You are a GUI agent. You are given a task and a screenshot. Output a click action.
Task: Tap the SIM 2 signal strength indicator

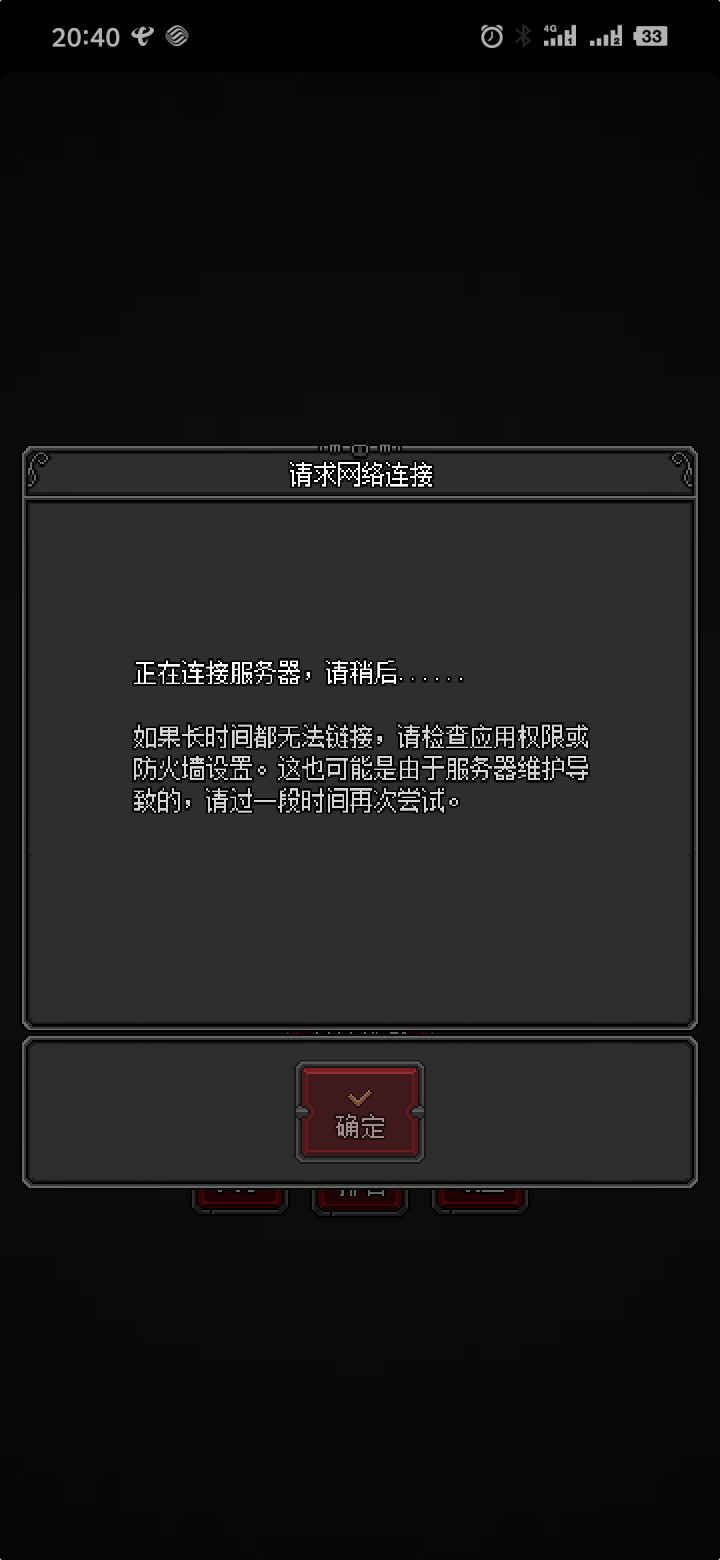[607, 35]
